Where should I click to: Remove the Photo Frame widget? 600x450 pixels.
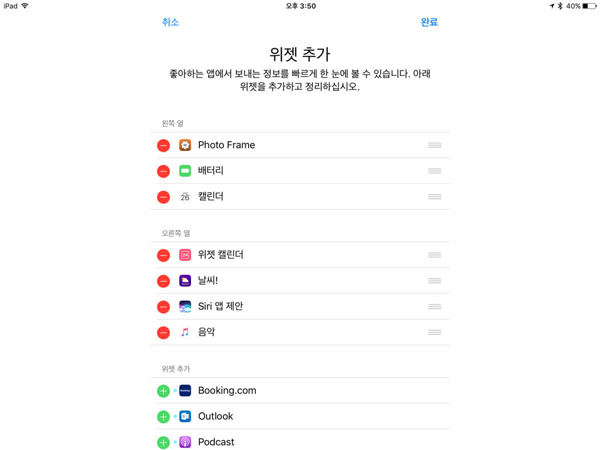(163, 145)
